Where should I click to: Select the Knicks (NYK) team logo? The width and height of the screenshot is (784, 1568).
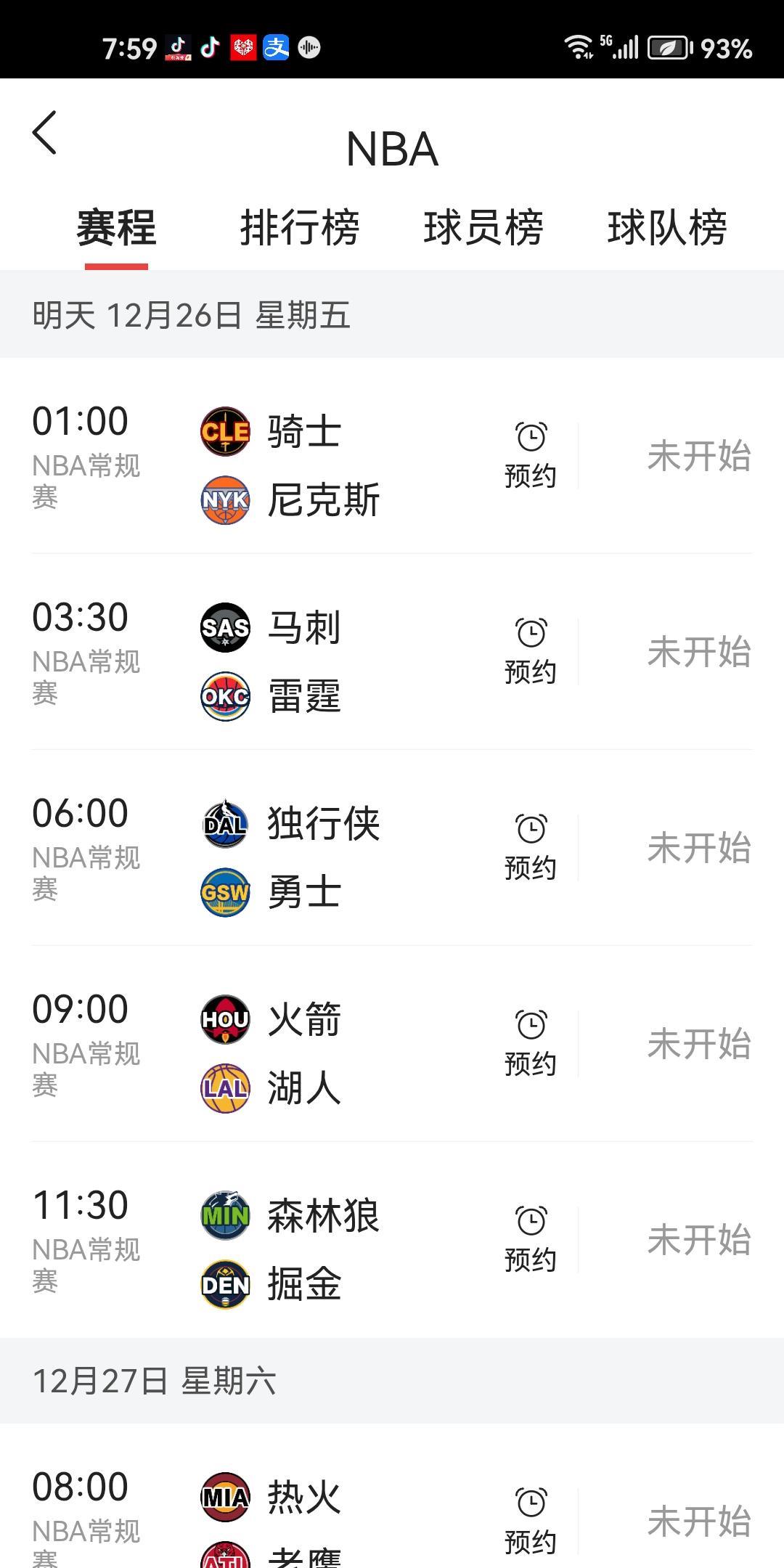[225, 499]
